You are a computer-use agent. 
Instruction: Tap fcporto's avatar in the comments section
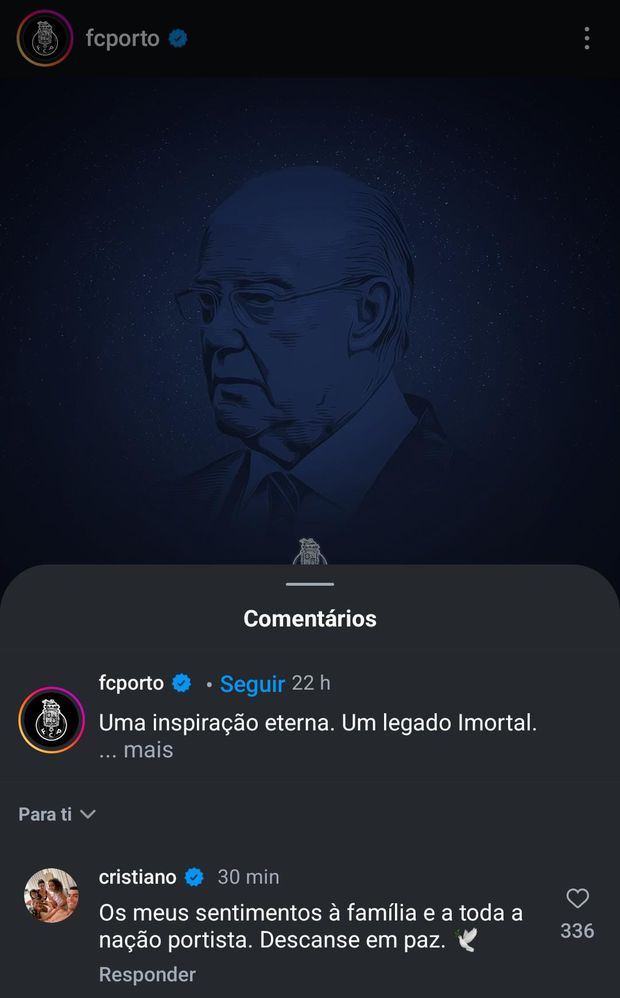(51, 719)
